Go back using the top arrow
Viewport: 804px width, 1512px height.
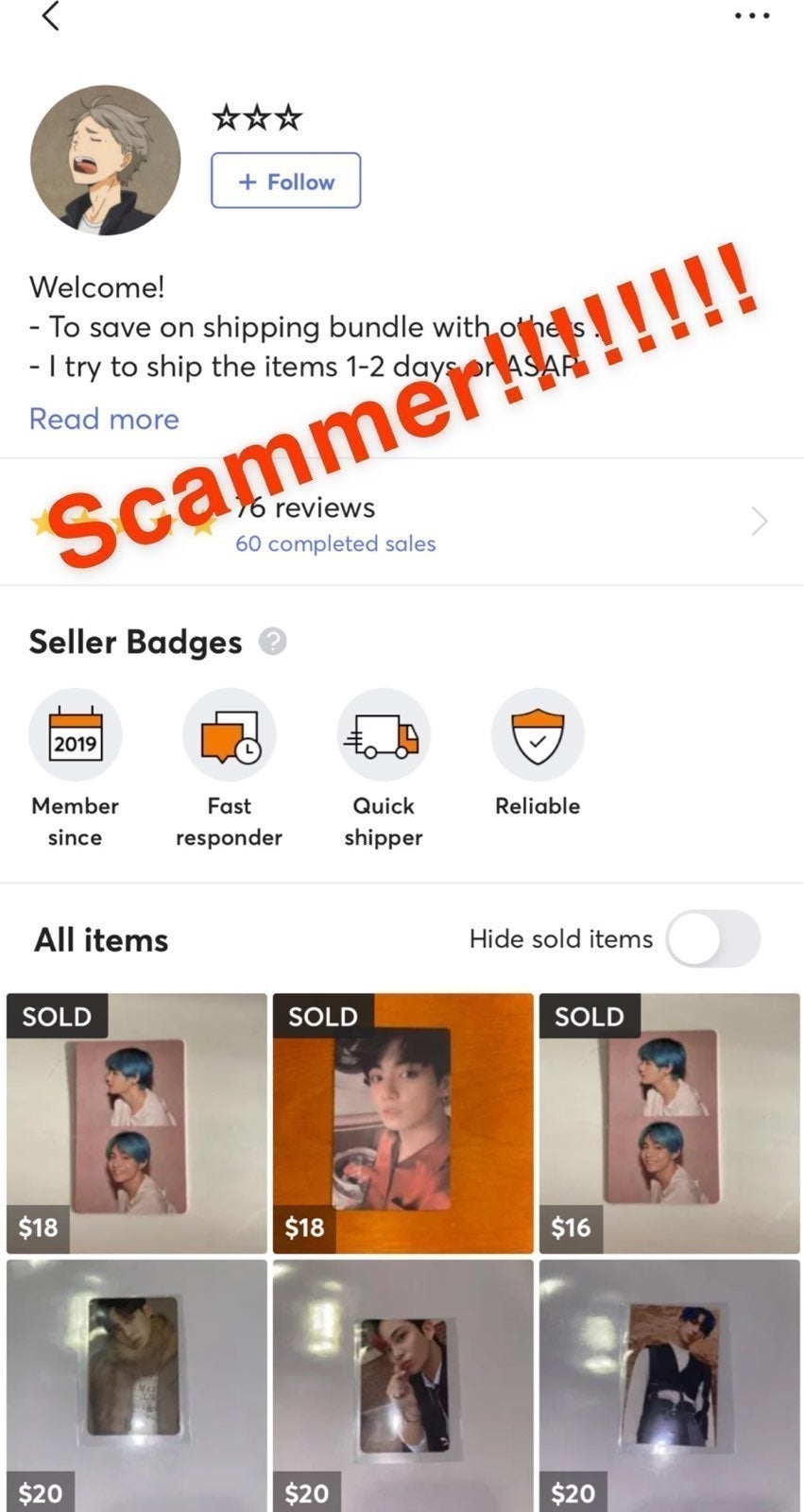point(51,15)
